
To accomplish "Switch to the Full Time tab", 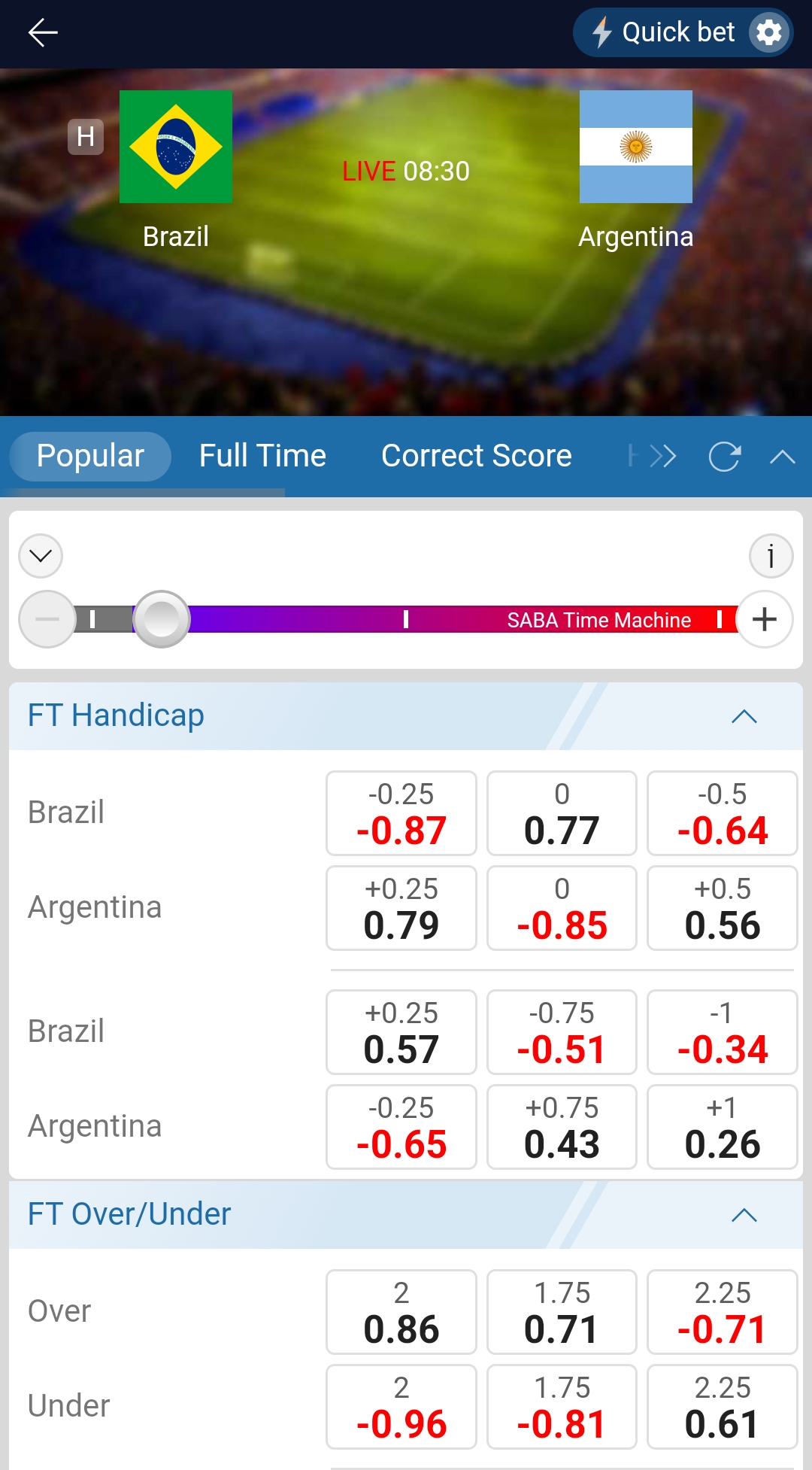I will [x=262, y=456].
